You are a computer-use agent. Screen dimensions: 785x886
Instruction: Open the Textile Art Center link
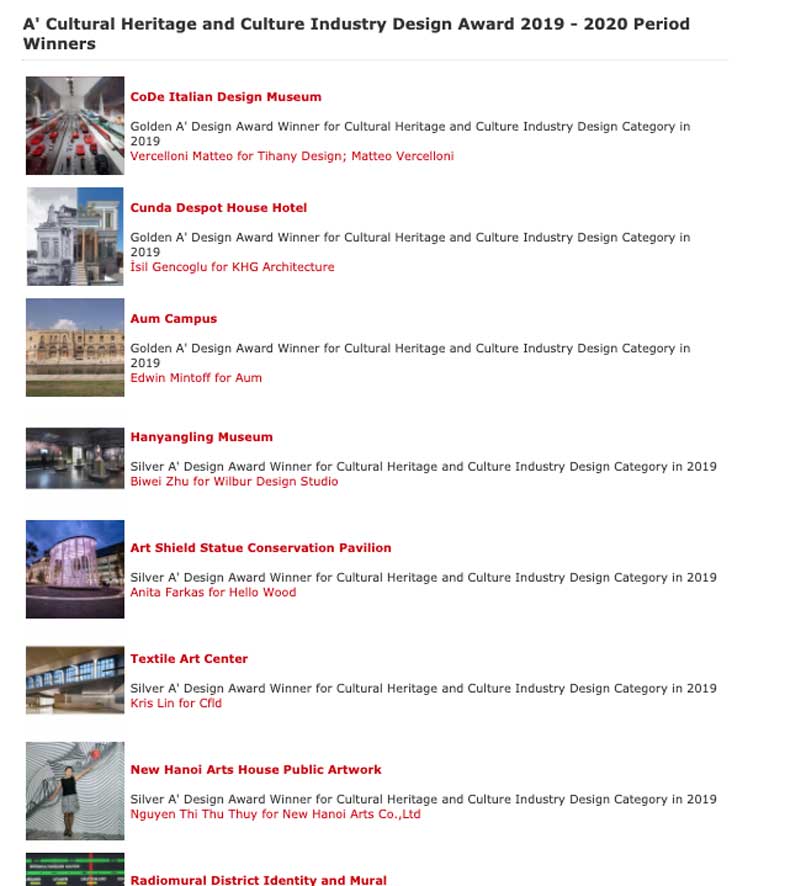point(188,659)
